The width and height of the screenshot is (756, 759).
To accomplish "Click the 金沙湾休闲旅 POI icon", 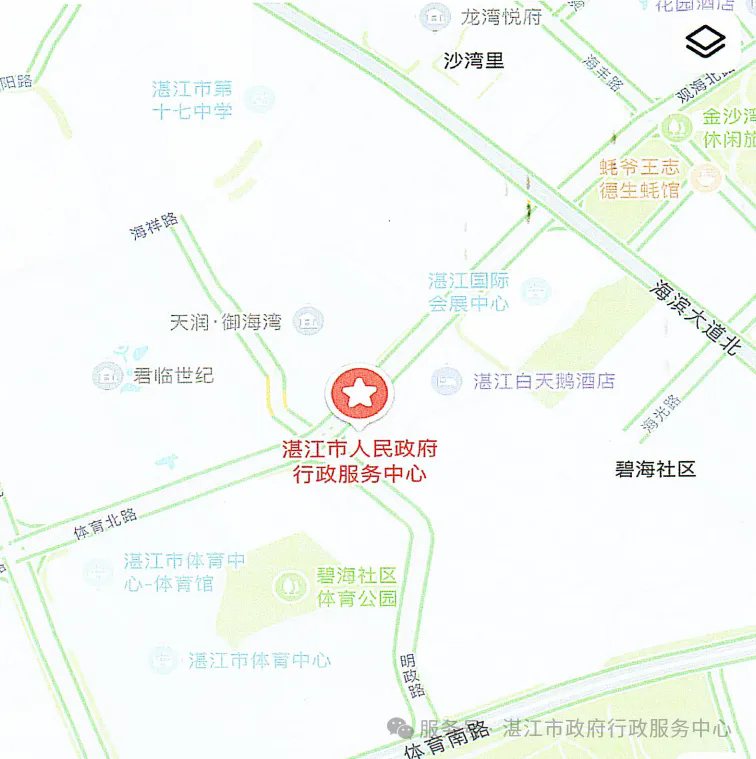I will [676, 125].
